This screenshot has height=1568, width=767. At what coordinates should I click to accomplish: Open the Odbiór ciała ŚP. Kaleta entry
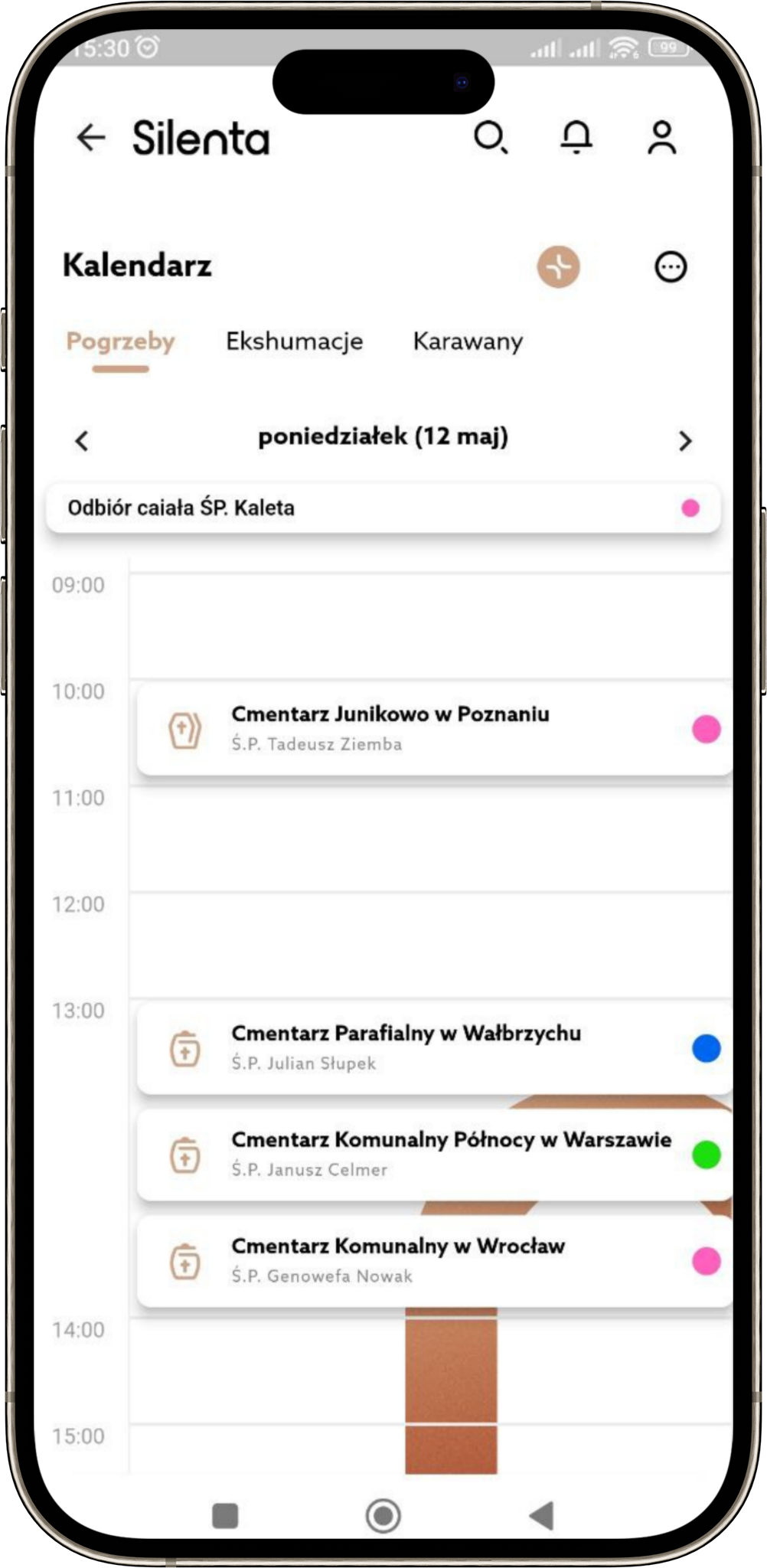point(383,508)
